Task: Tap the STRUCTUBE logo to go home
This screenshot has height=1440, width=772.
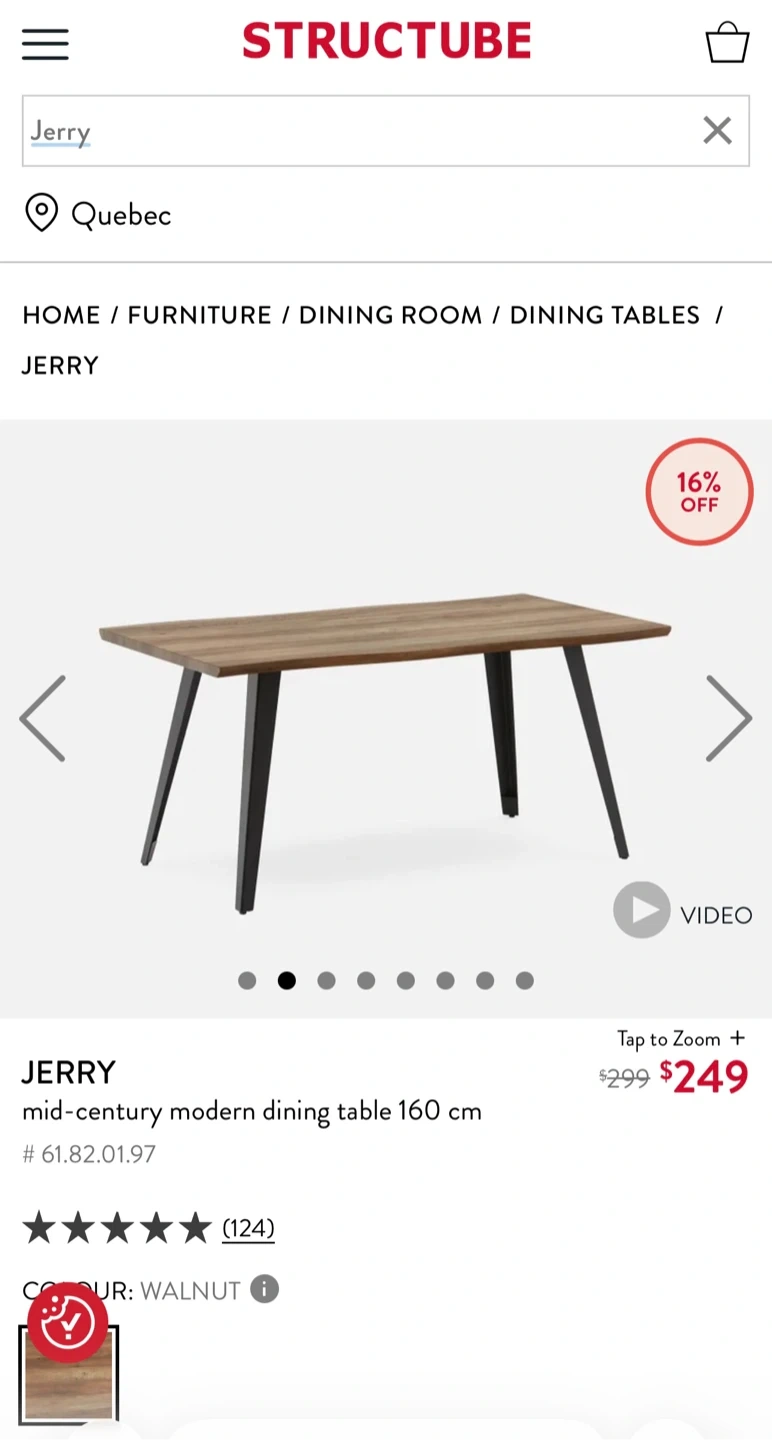Action: coord(386,42)
